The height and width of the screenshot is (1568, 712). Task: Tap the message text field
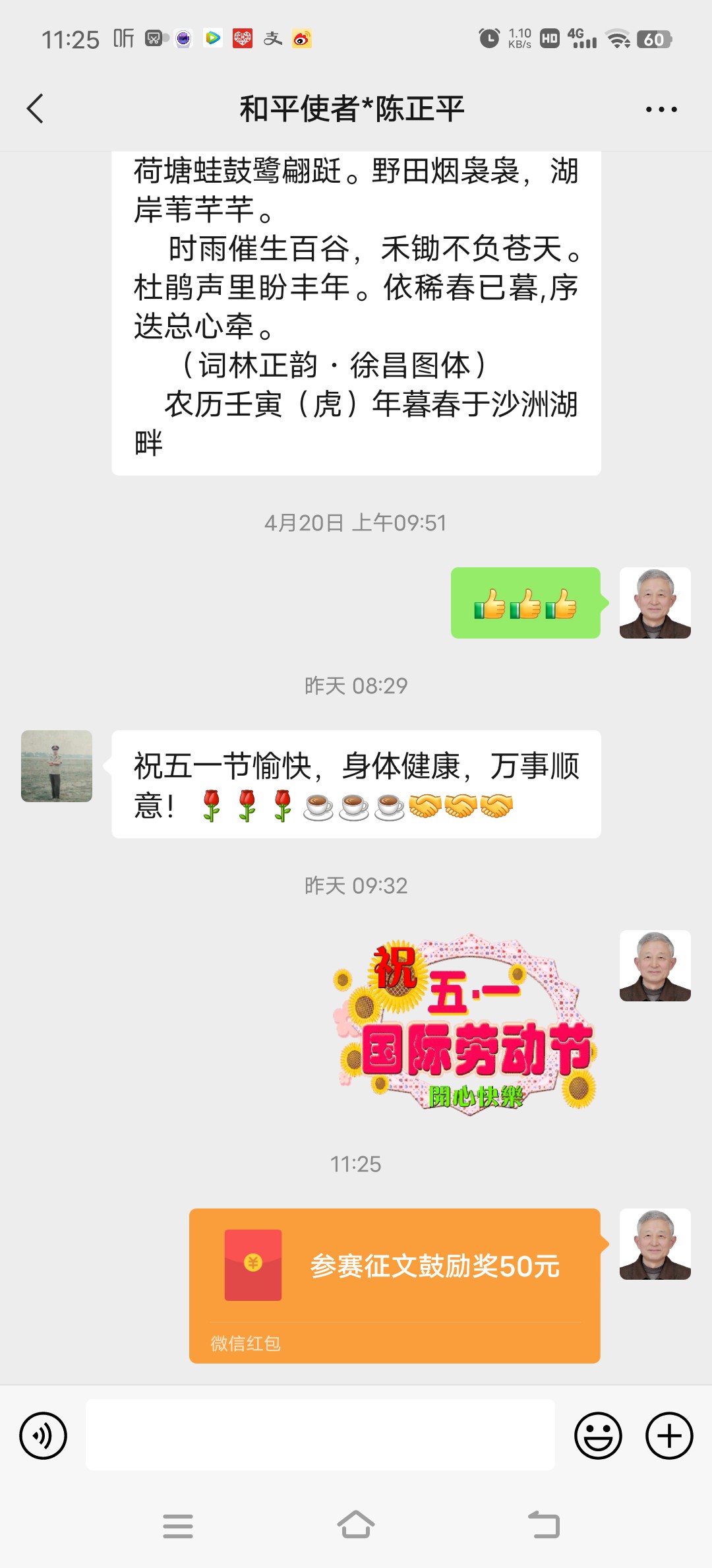pos(320,1435)
